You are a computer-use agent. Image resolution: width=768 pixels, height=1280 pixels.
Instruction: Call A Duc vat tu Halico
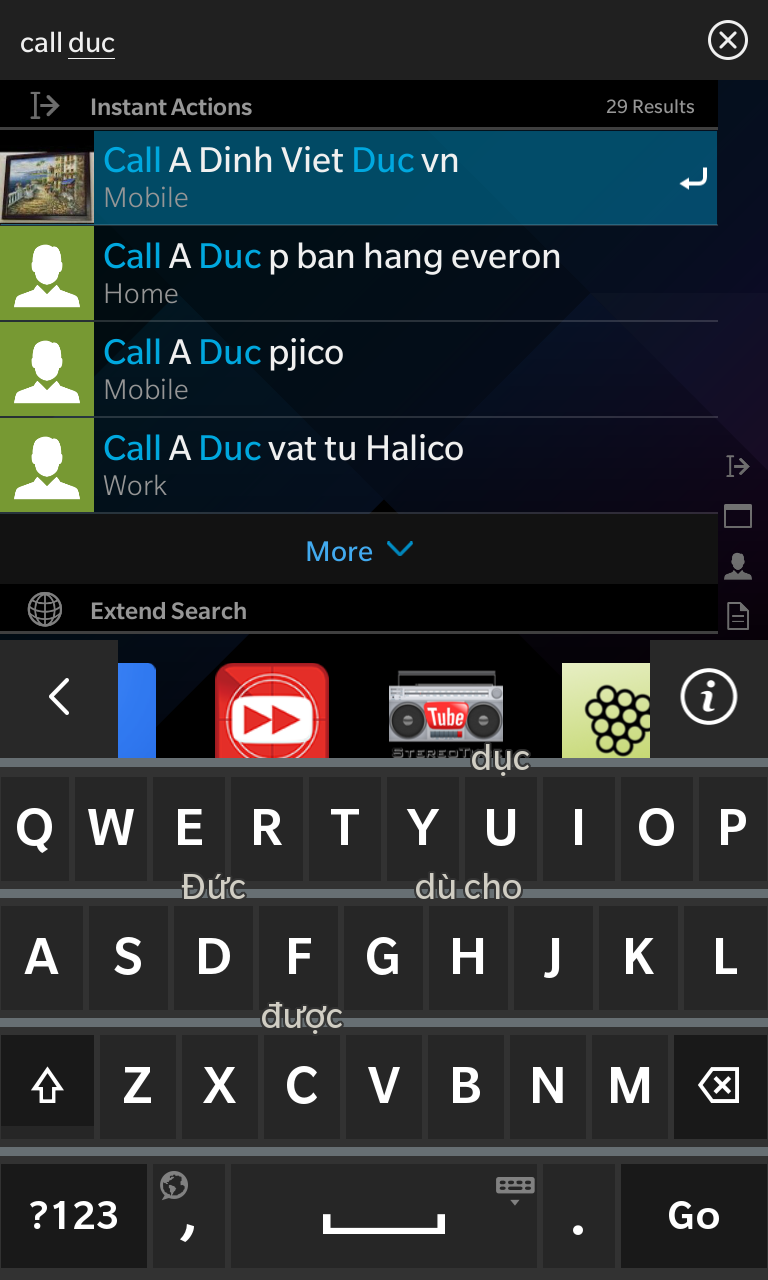358,465
